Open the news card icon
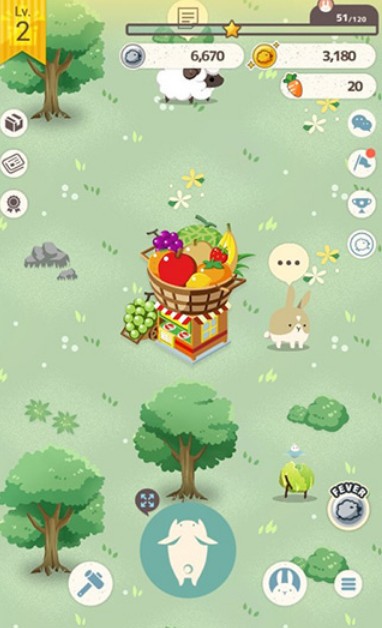The width and height of the screenshot is (382, 628). (x=14, y=163)
